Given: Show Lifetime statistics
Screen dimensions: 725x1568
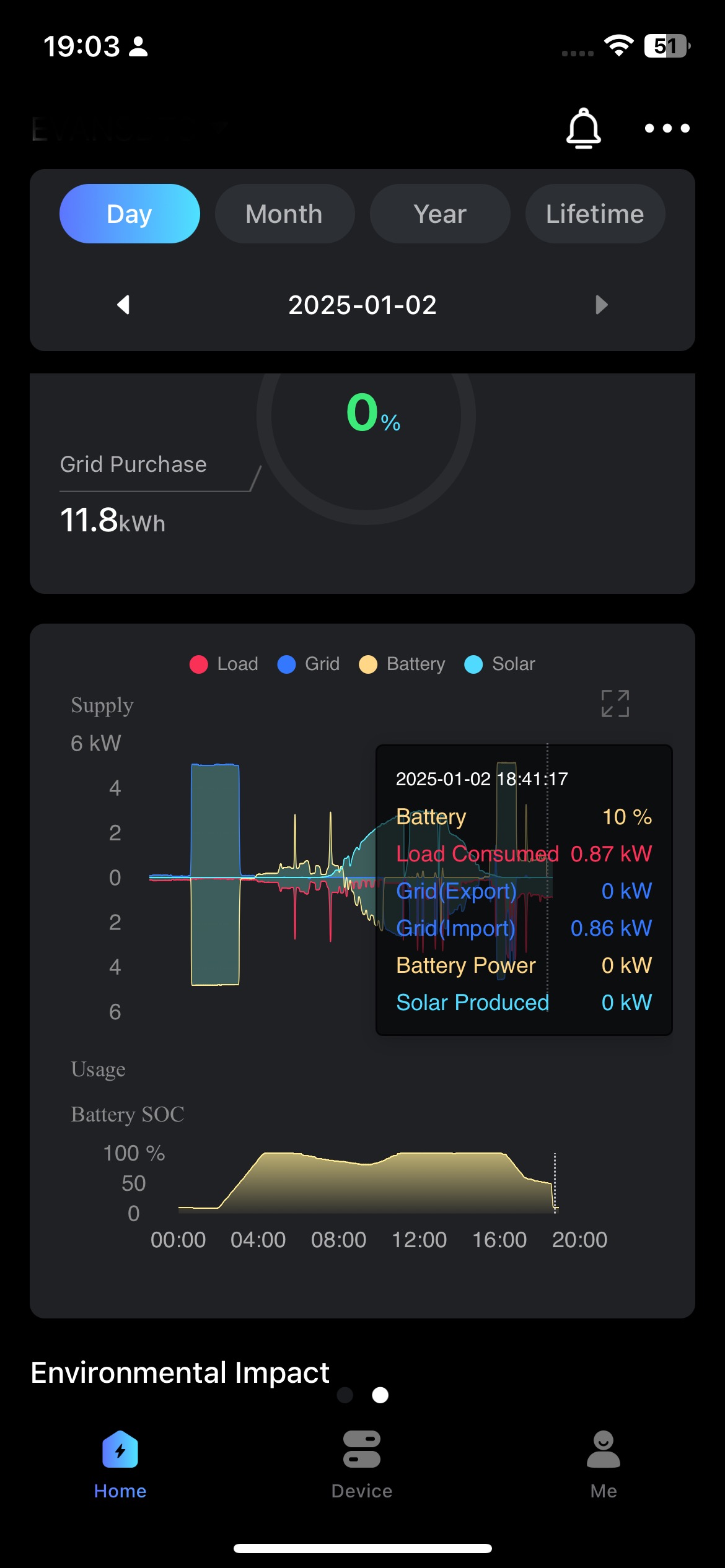Looking at the screenshot, I should click(x=595, y=214).
